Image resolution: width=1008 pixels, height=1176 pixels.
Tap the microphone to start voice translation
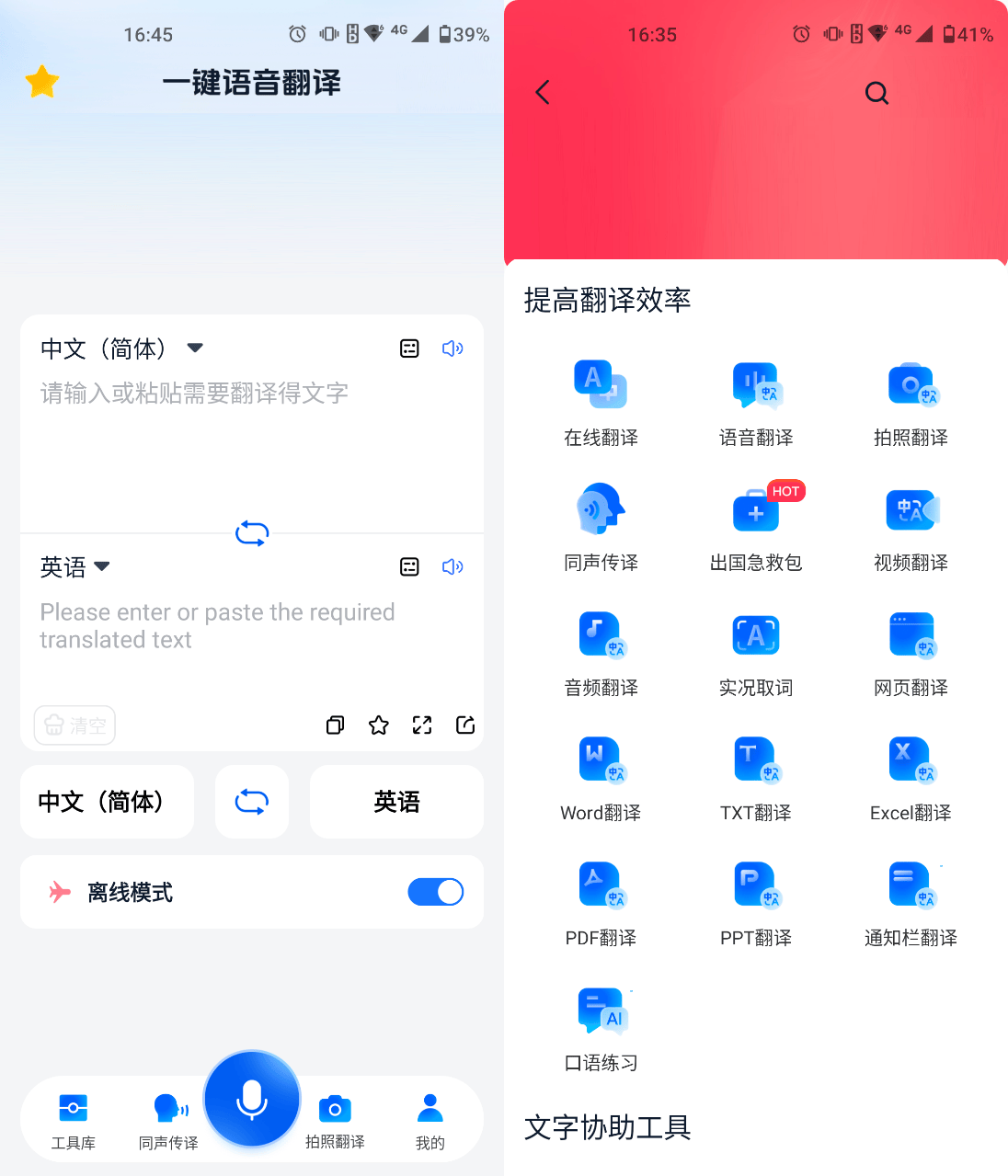[251, 1099]
